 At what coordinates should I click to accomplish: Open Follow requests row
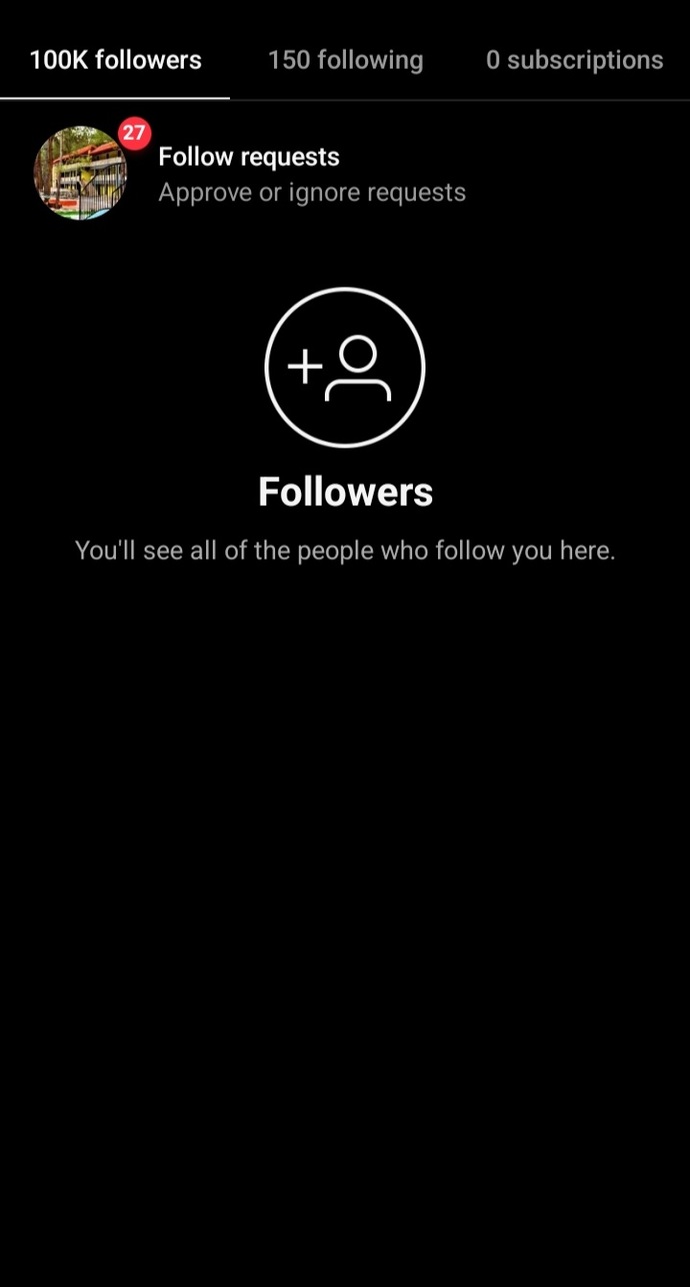[345, 173]
